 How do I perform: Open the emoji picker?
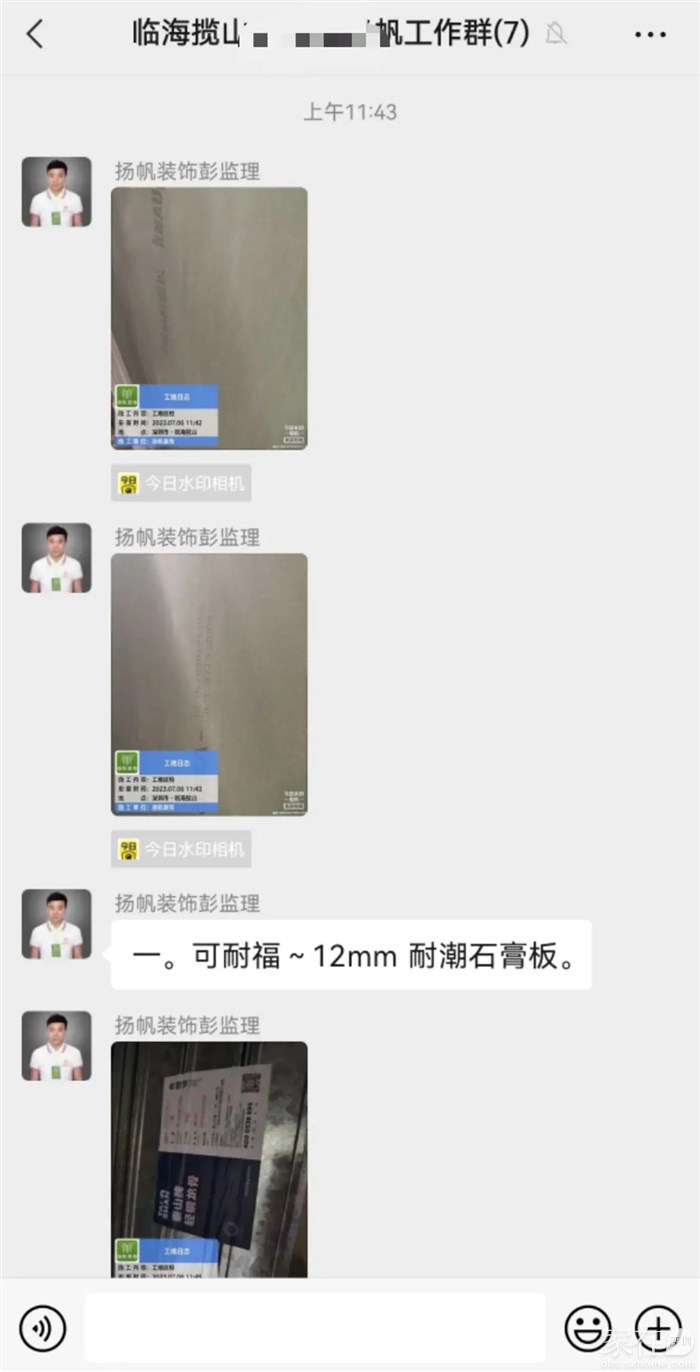point(588,1328)
